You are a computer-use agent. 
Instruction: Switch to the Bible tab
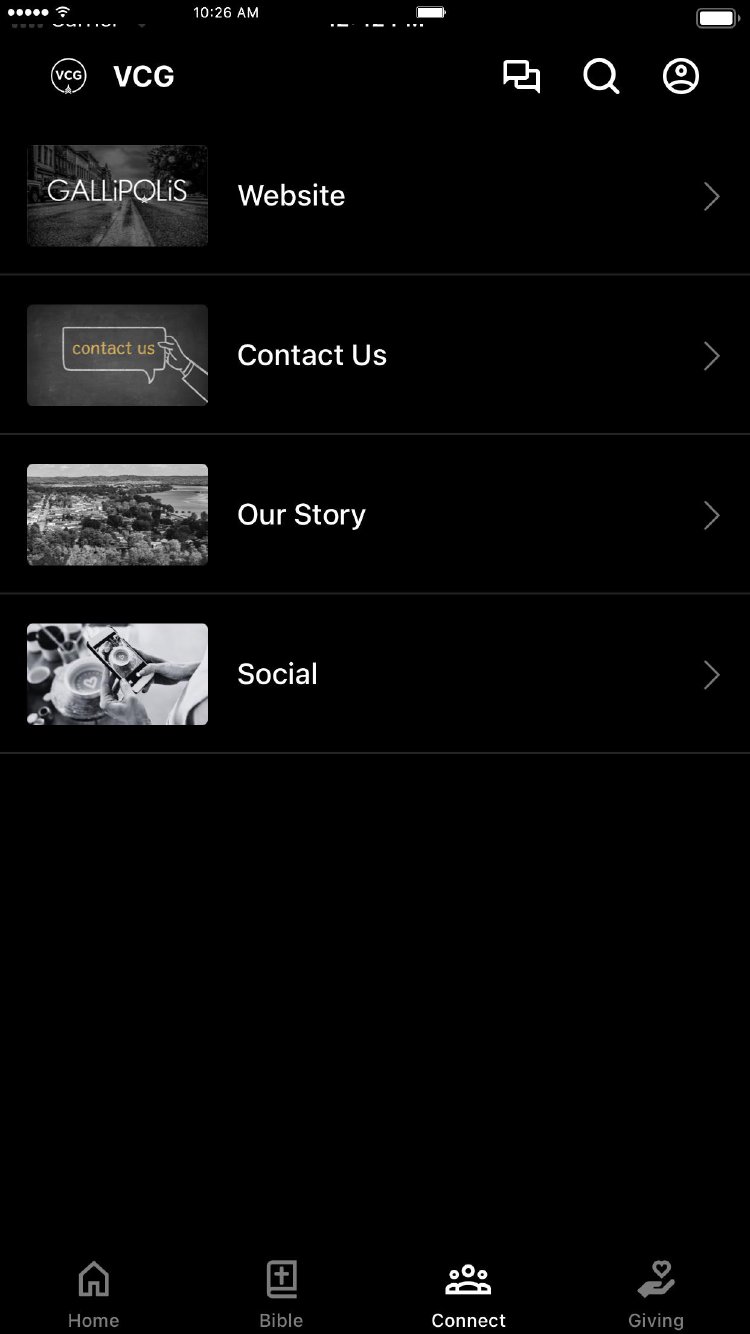[x=281, y=1294]
